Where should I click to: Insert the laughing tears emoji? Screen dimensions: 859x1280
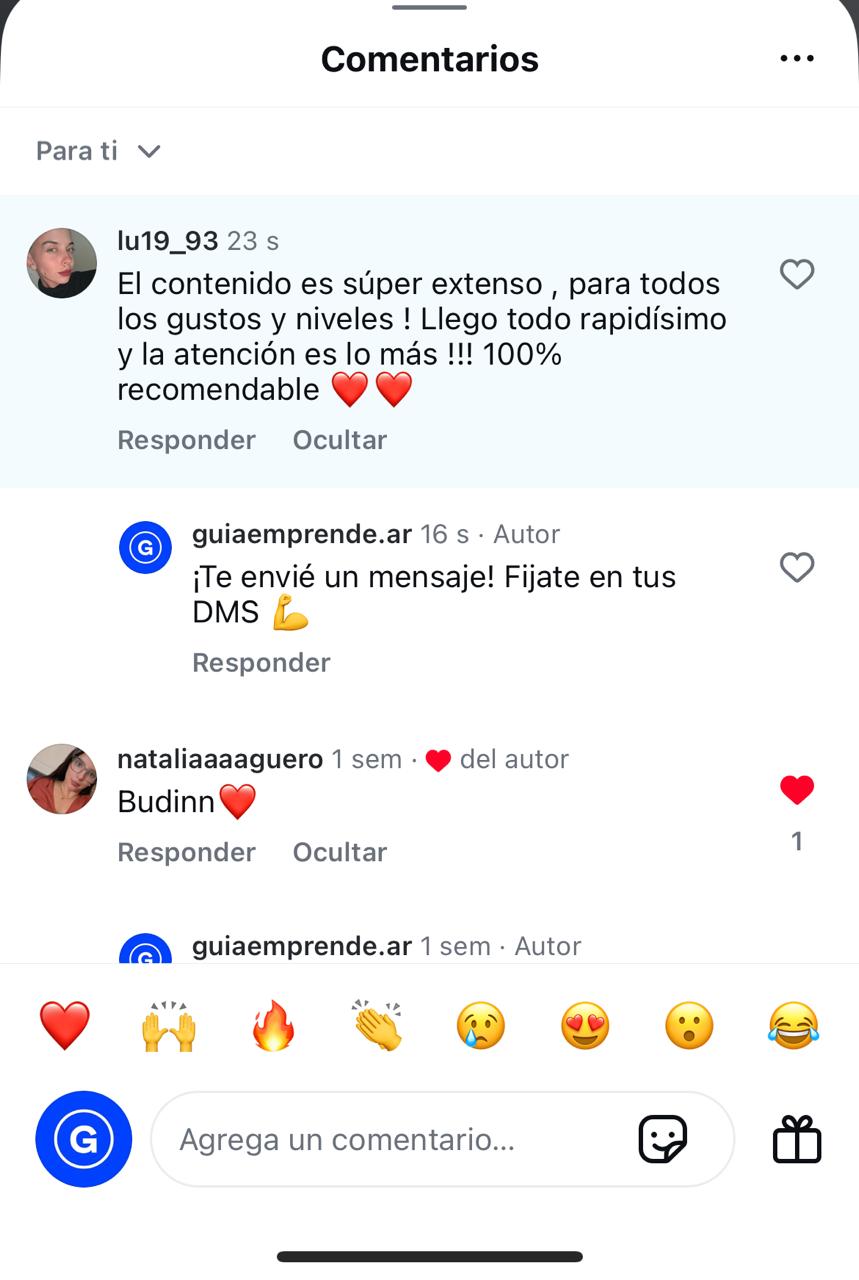(793, 1026)
